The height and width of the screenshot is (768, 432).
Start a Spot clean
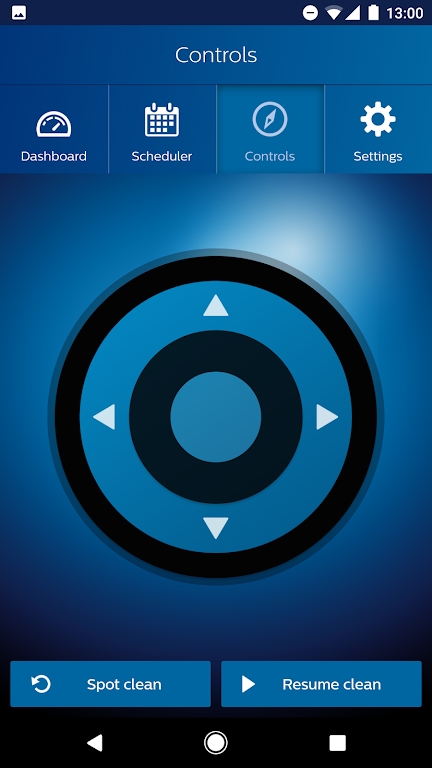(110, 684)
